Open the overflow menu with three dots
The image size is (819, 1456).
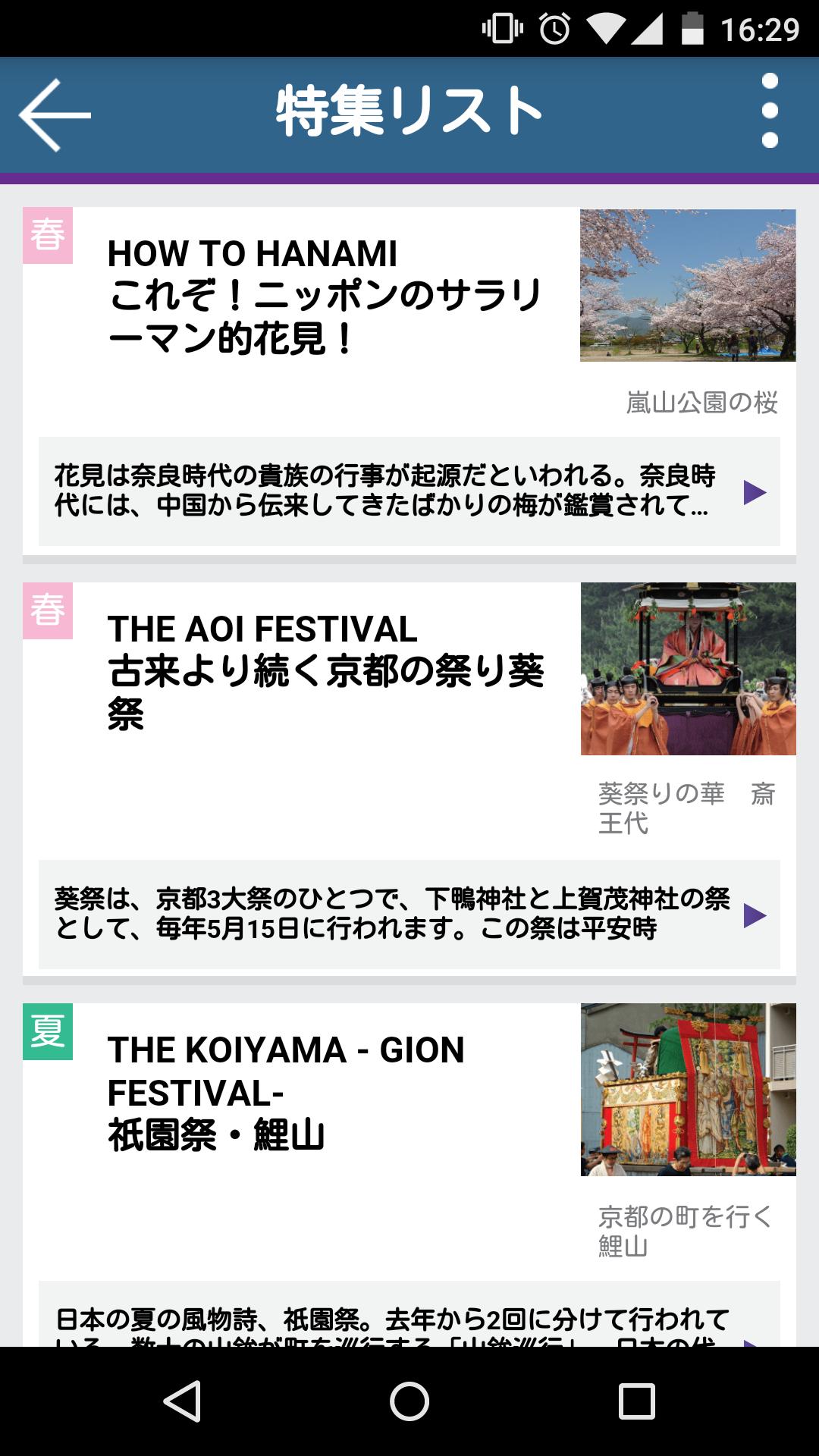point(770,111)
